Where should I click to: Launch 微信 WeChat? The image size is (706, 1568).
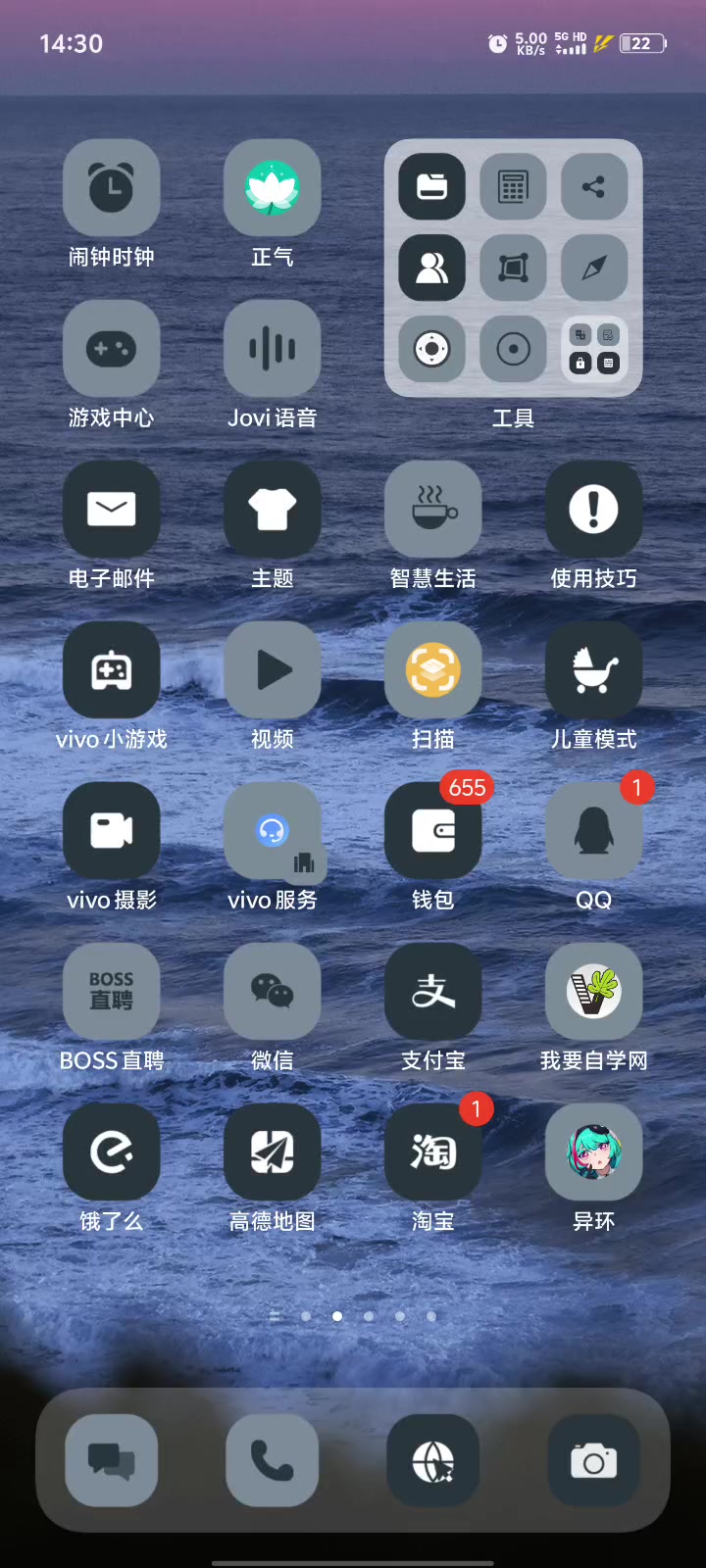tap(273, 992)
